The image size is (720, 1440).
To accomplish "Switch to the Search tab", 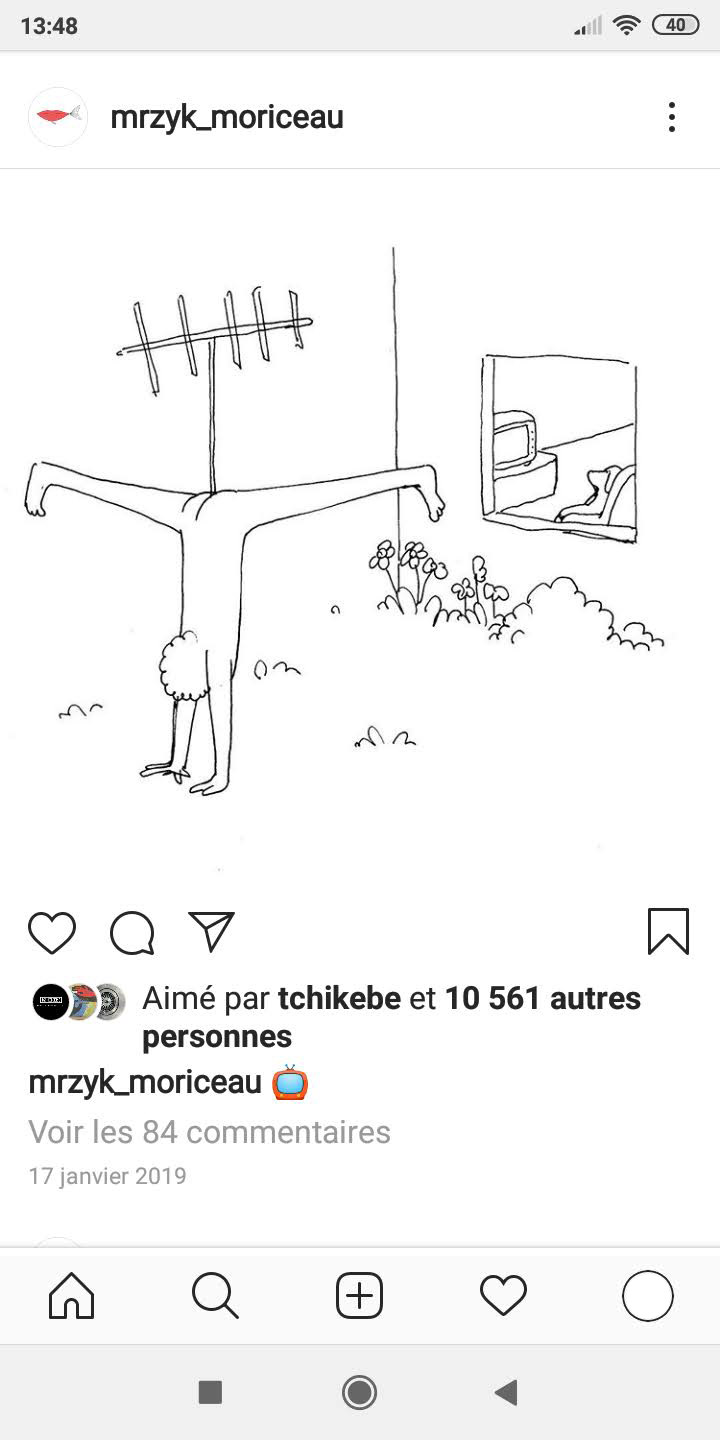I will [215, 1296].
